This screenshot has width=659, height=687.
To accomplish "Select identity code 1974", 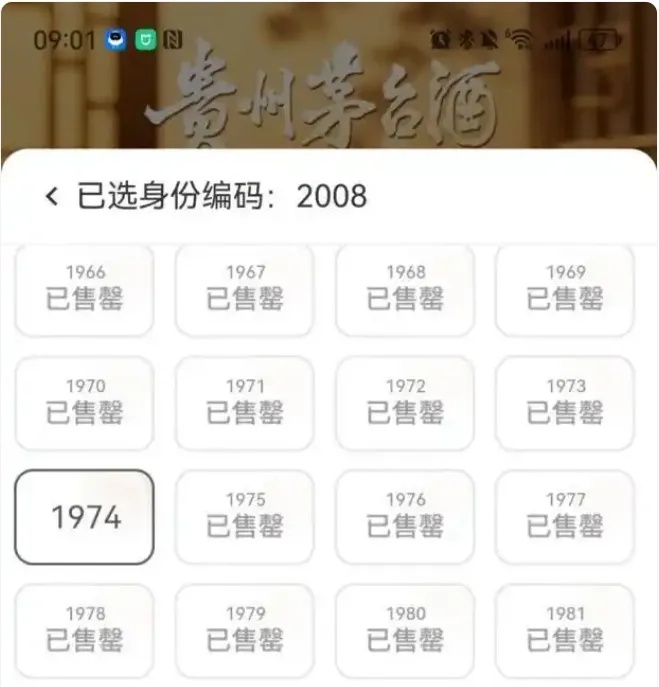I will (85, 517).
